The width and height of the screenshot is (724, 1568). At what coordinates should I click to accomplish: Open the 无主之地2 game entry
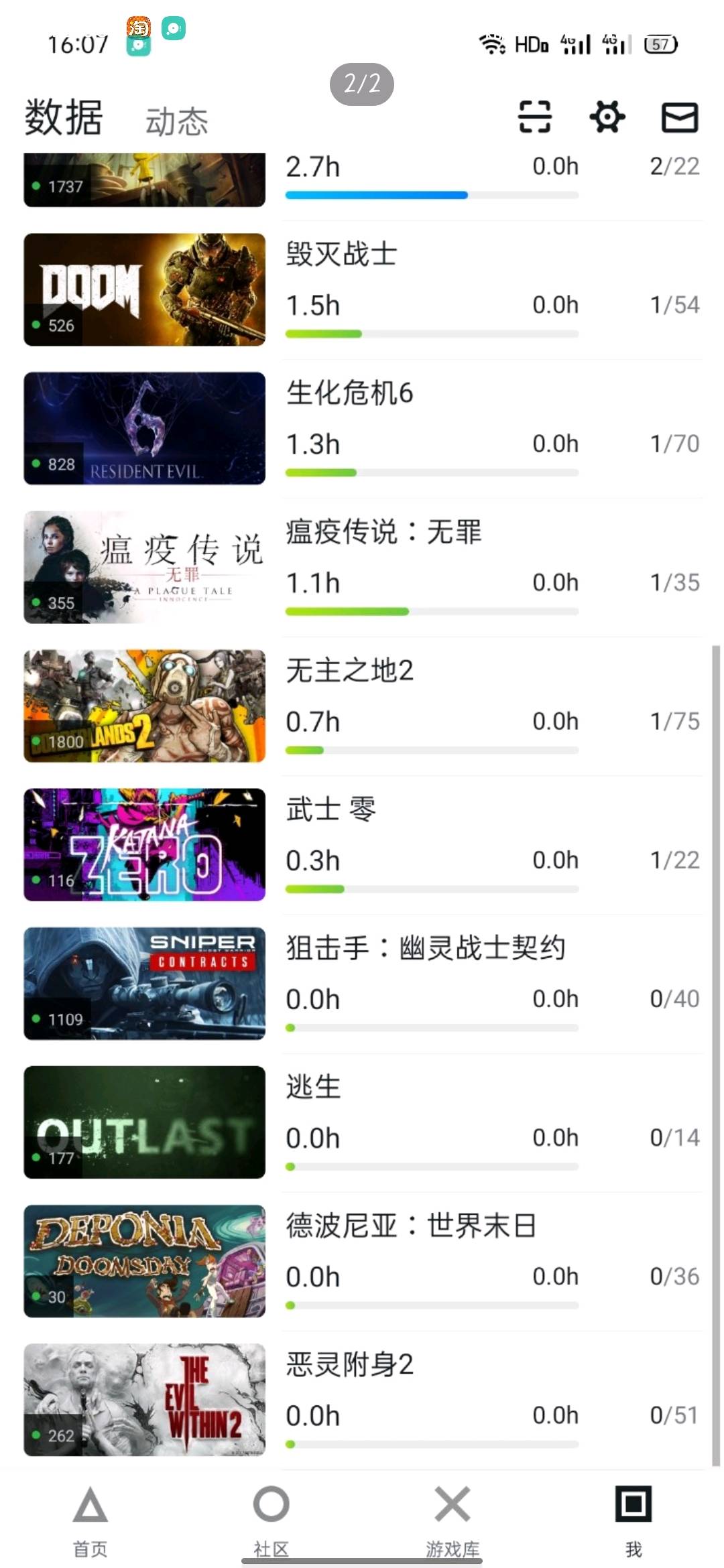click(362, 706)
